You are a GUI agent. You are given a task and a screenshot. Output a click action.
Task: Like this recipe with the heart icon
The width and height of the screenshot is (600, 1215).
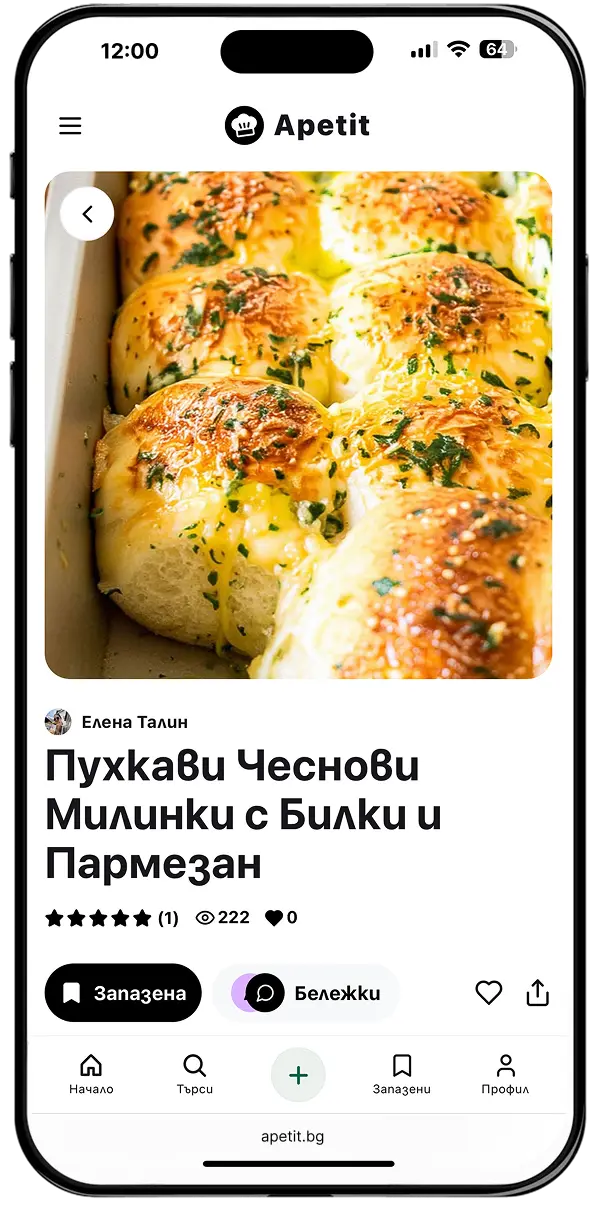[x=488, y=993]
